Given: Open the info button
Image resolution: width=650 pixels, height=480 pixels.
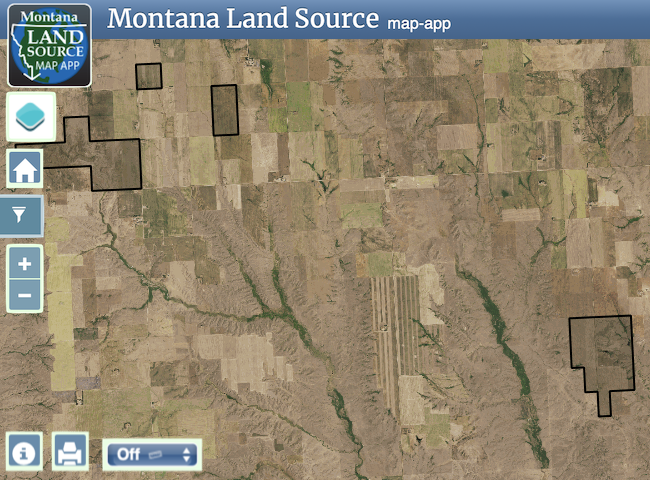Looking at the screenshot, I should (25, 453).
